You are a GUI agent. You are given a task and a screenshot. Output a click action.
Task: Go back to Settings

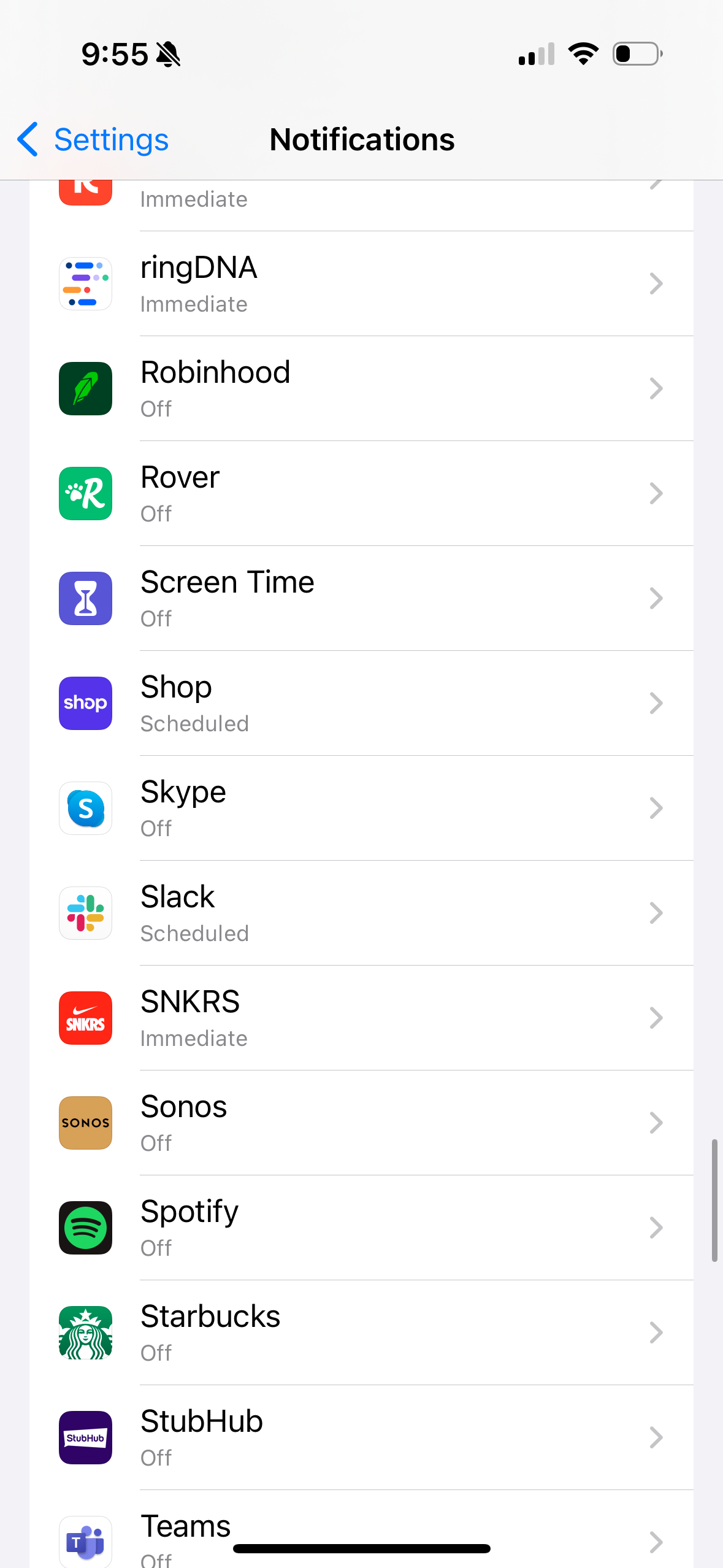93,140
